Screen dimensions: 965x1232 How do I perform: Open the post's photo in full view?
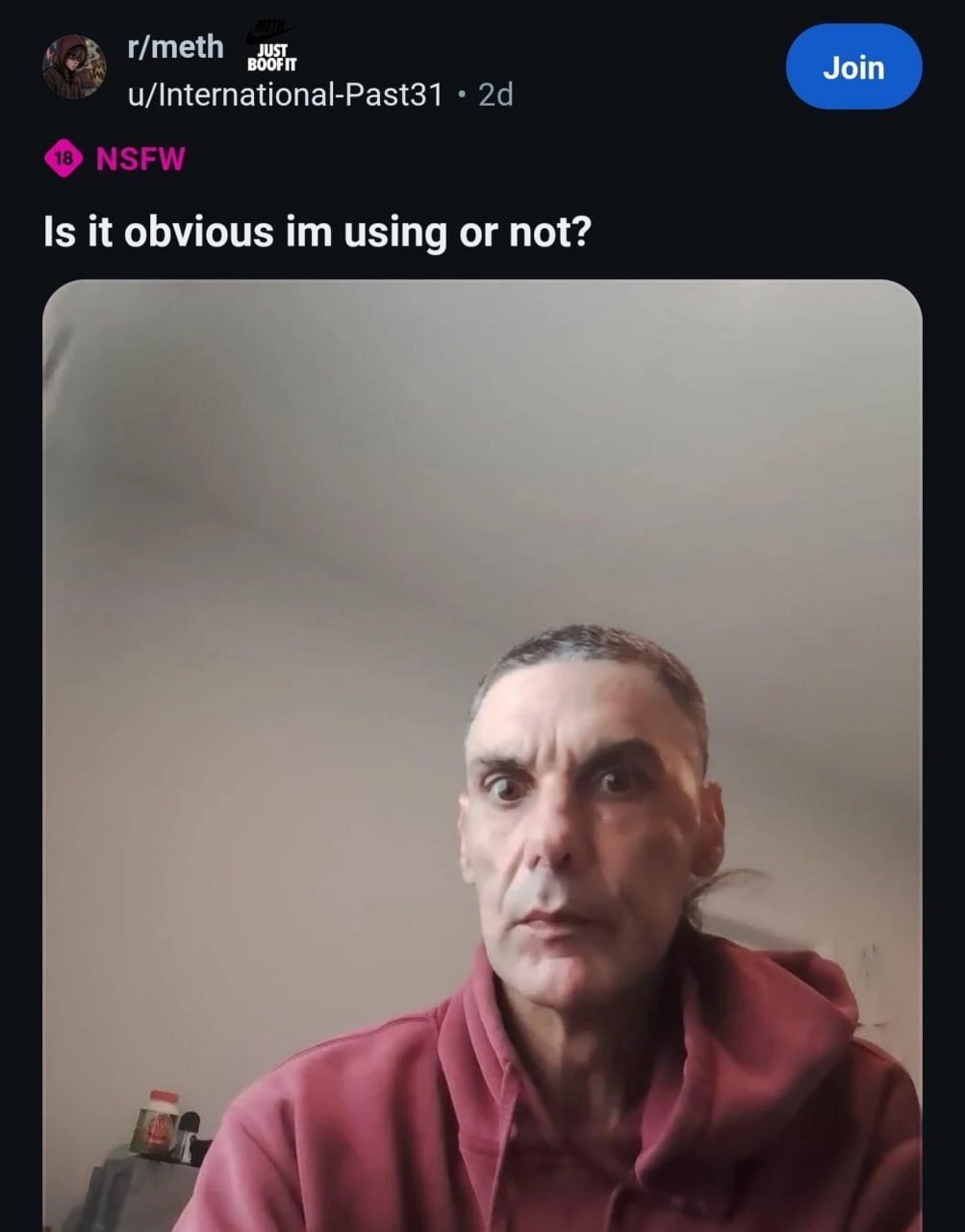pyautogui.click(x=481, y=751)
